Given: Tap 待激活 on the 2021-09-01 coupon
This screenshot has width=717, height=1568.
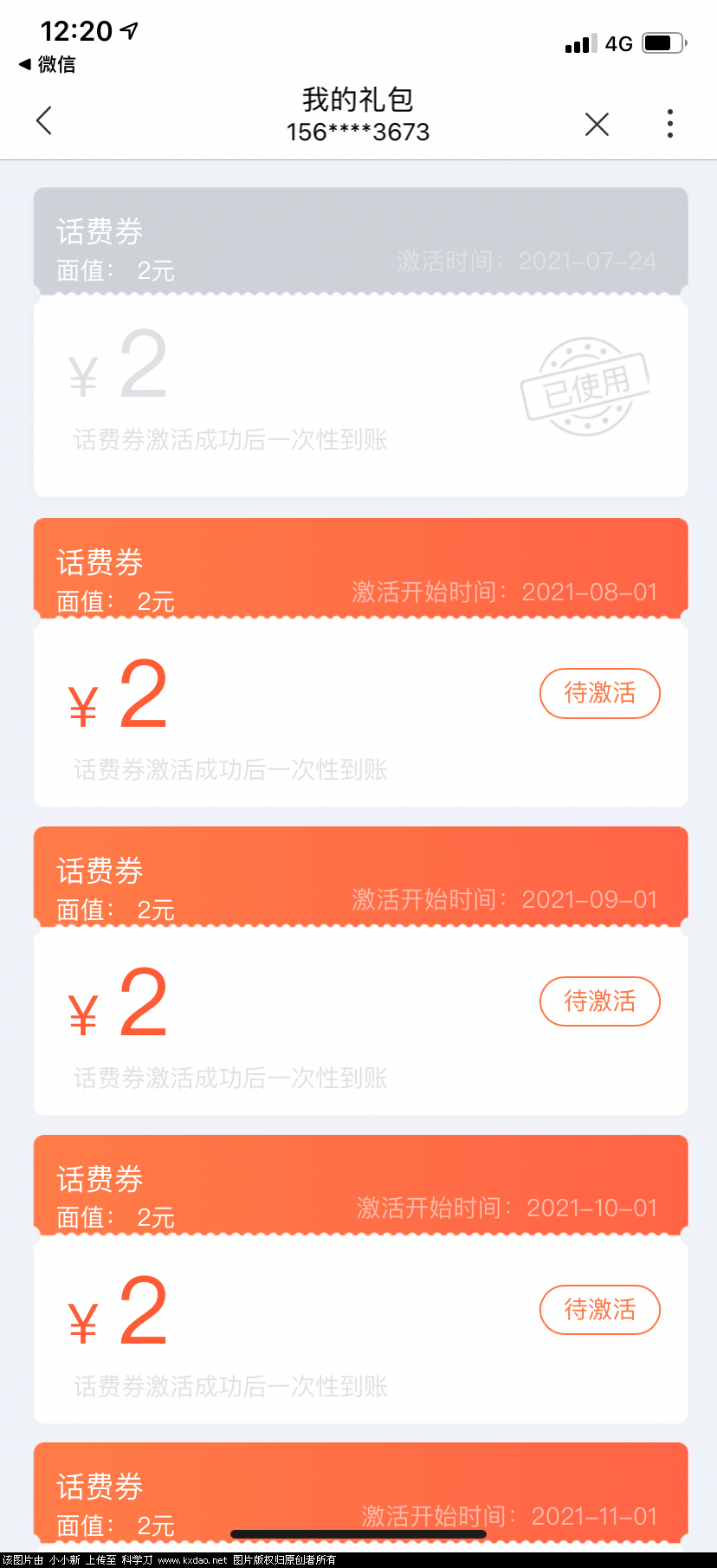Looking at the screenshot, I should [599, 1001].
